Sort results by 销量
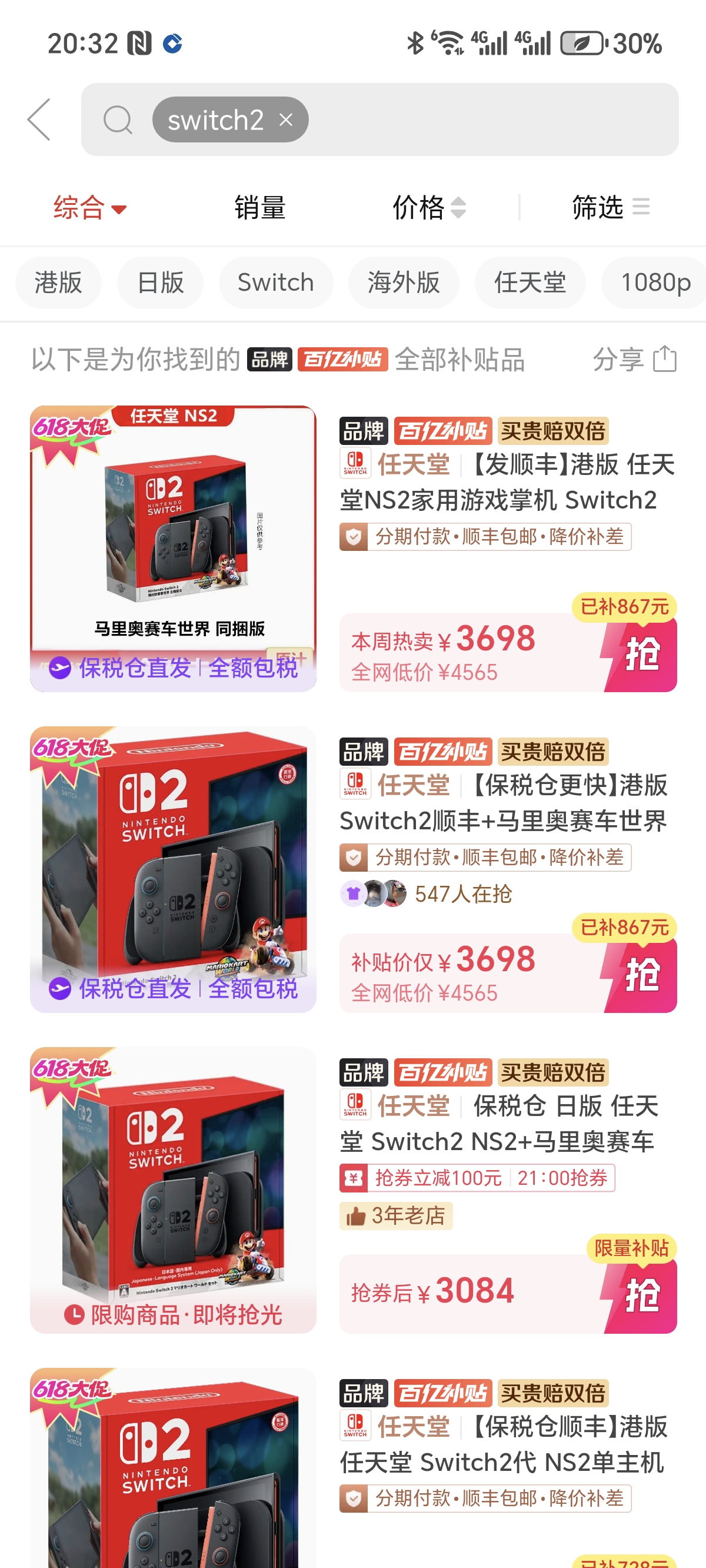Viewport: 706px width, 1568px height. coord(260,208)
